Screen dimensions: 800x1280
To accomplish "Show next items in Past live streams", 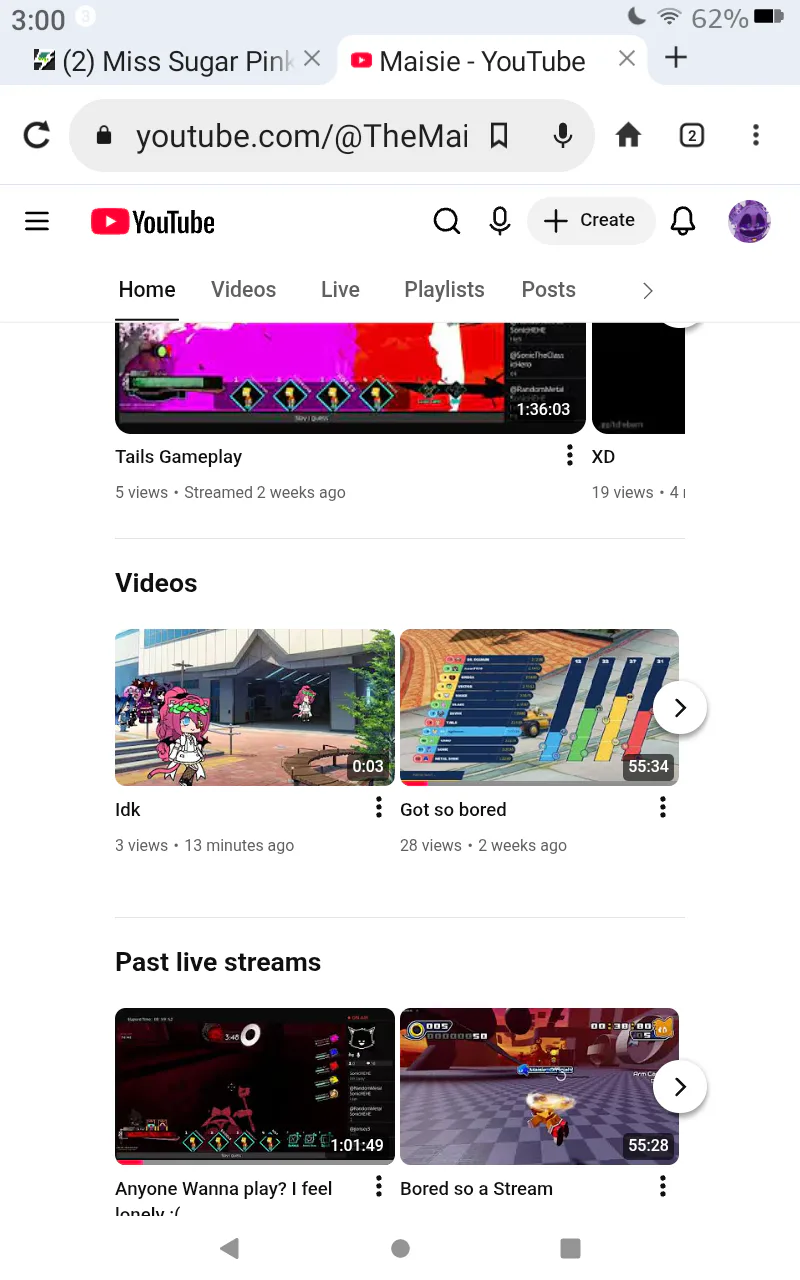I will 680,1087.
